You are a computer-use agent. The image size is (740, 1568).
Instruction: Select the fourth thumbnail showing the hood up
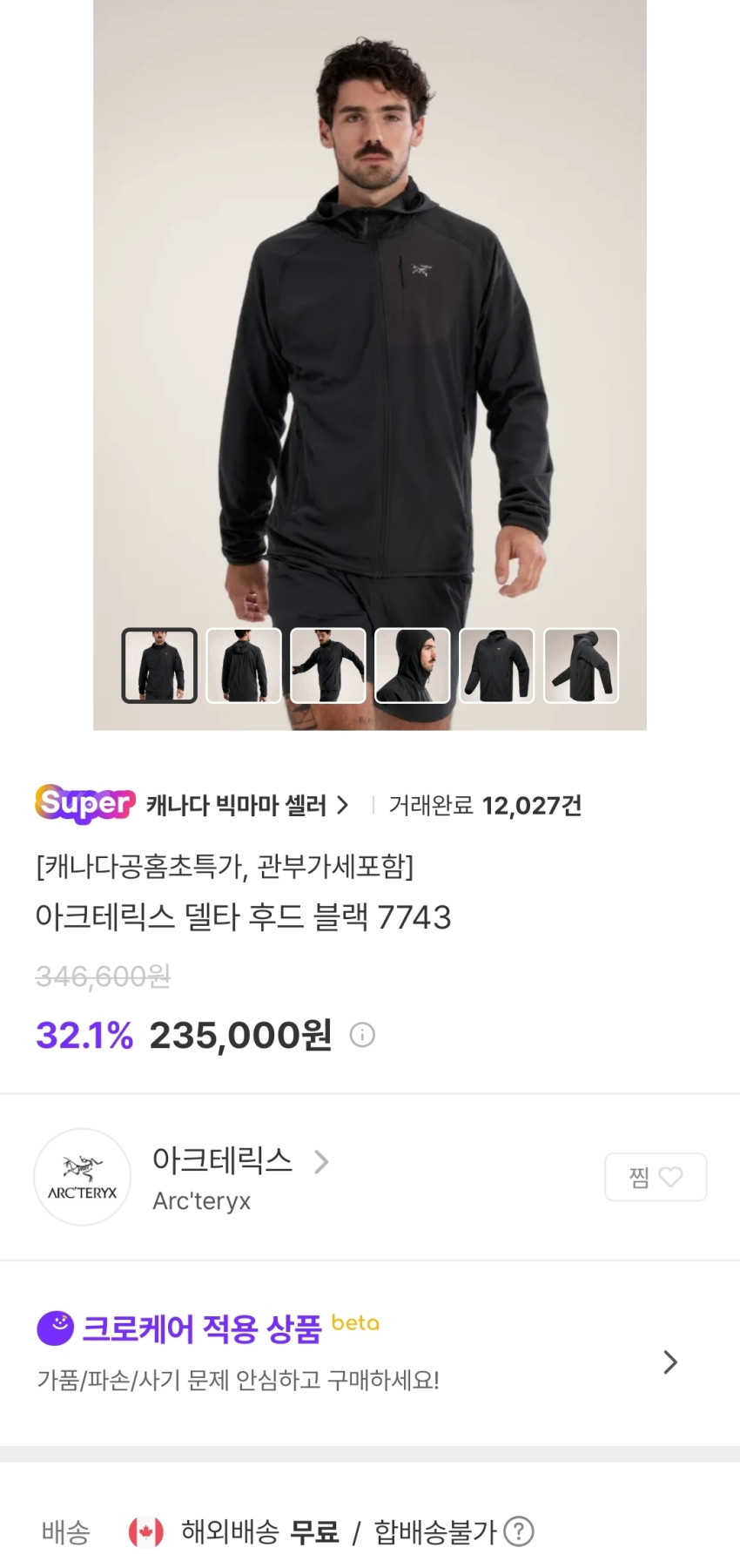coord(413,666)
